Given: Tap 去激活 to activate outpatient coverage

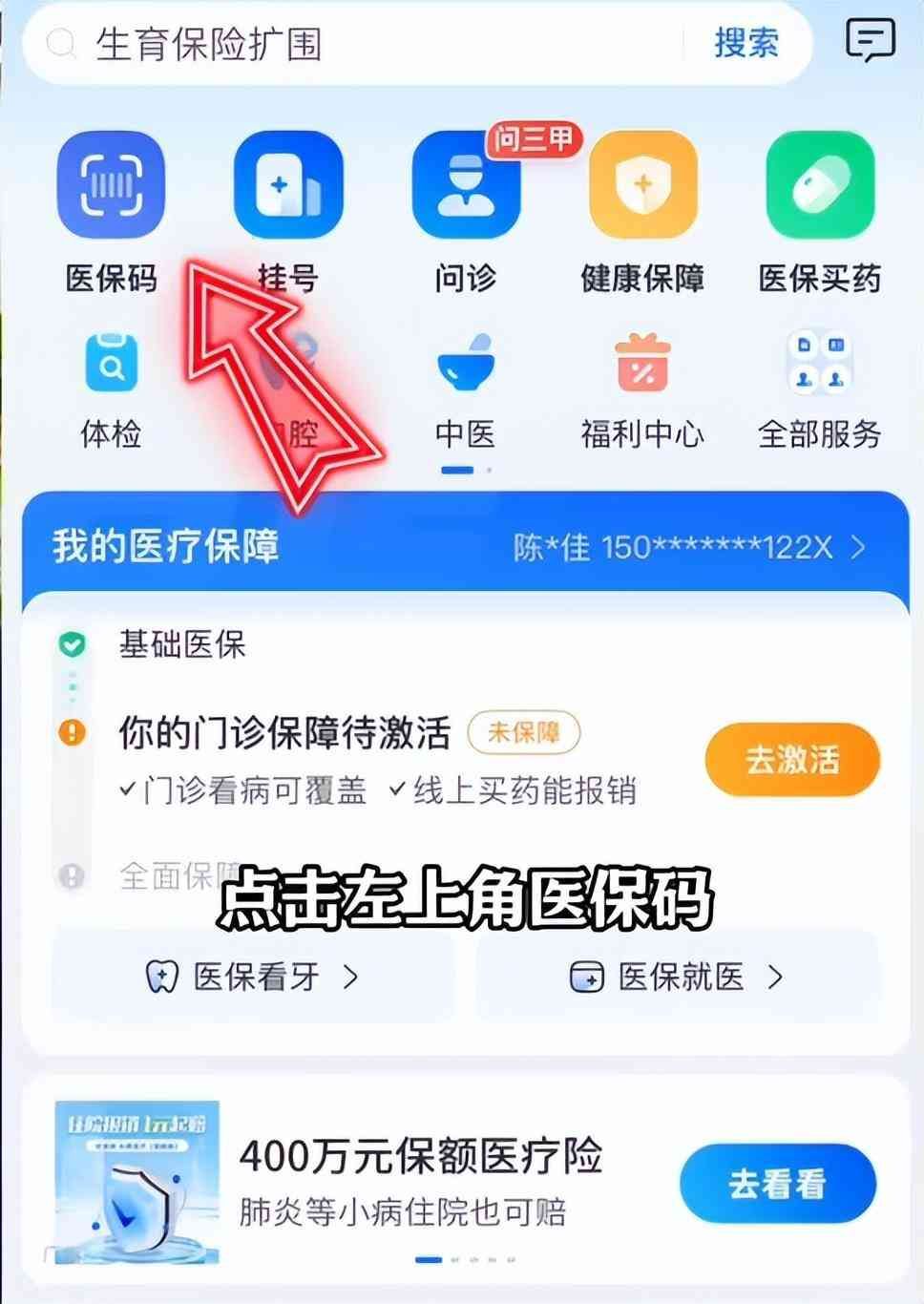Looking at the screenshot, I should pos(791,760).
